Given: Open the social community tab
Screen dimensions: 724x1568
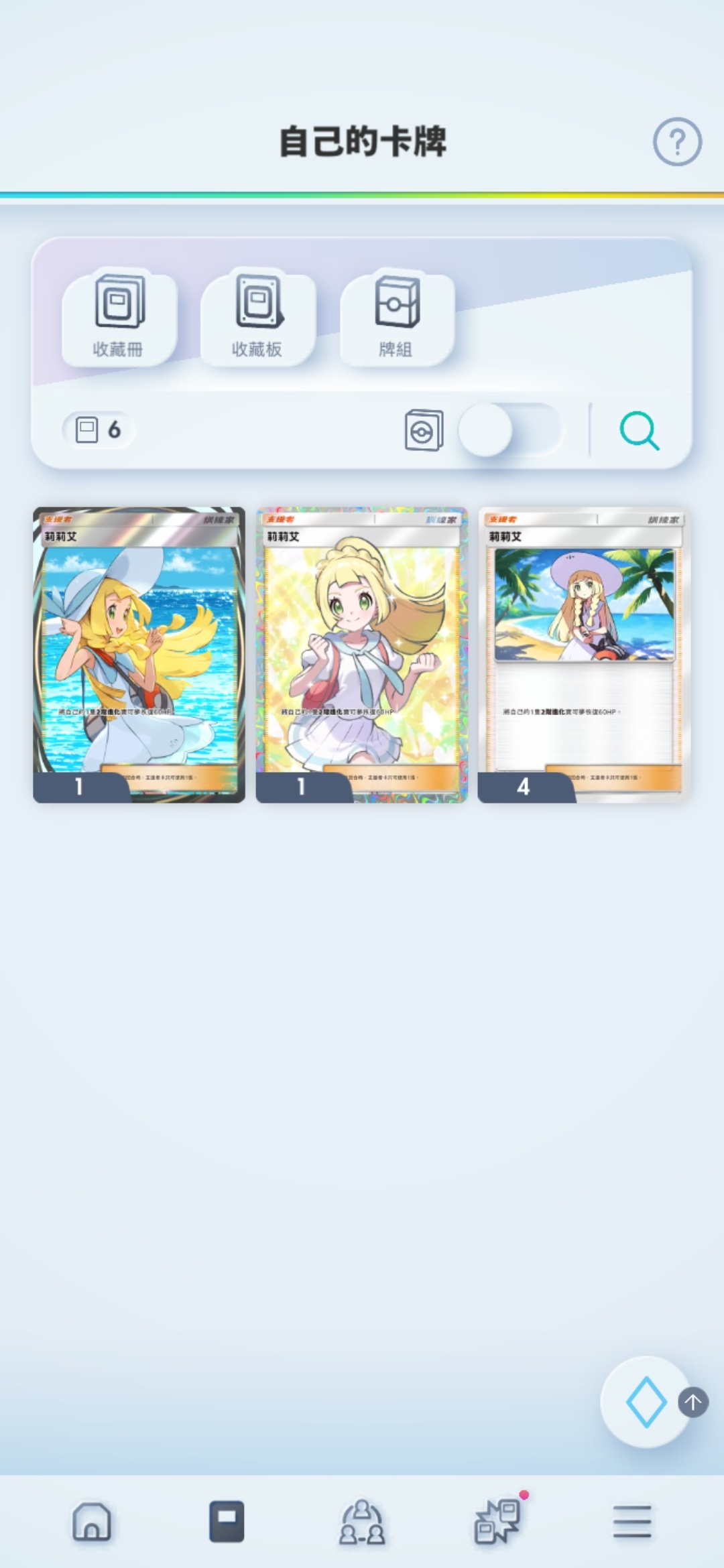Looking at the screenshot, I should tap(362, 1522).
